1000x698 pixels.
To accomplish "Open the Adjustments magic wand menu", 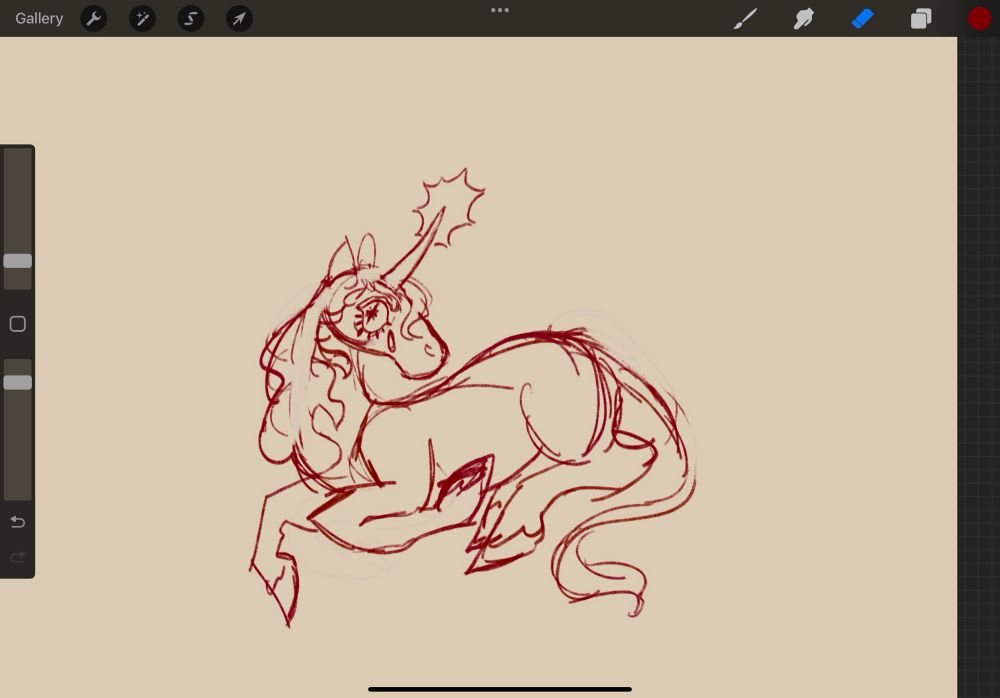I will tap(143, 18).
